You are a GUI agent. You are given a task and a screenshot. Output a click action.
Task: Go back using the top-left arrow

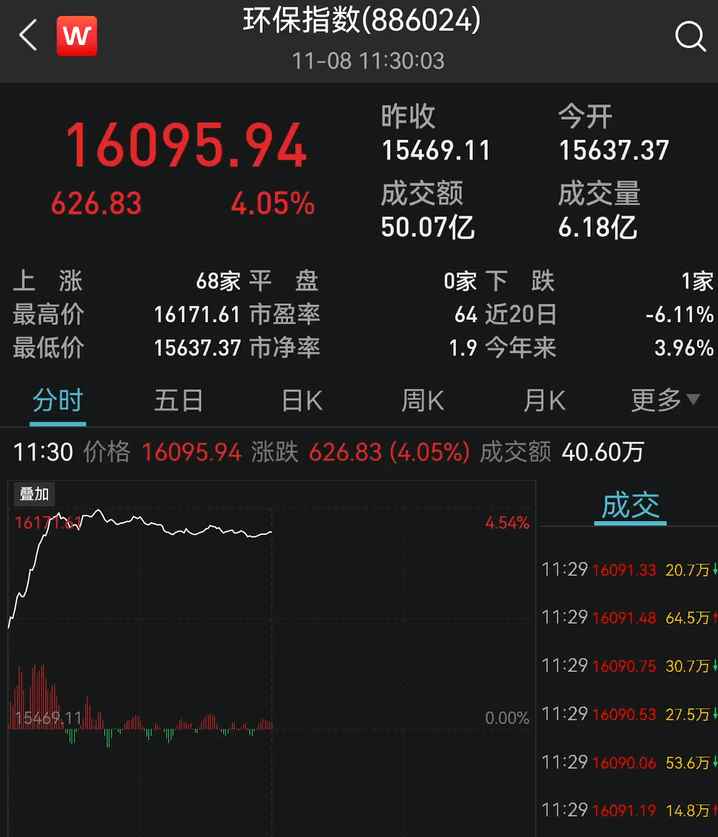click(x=28, y=37)
